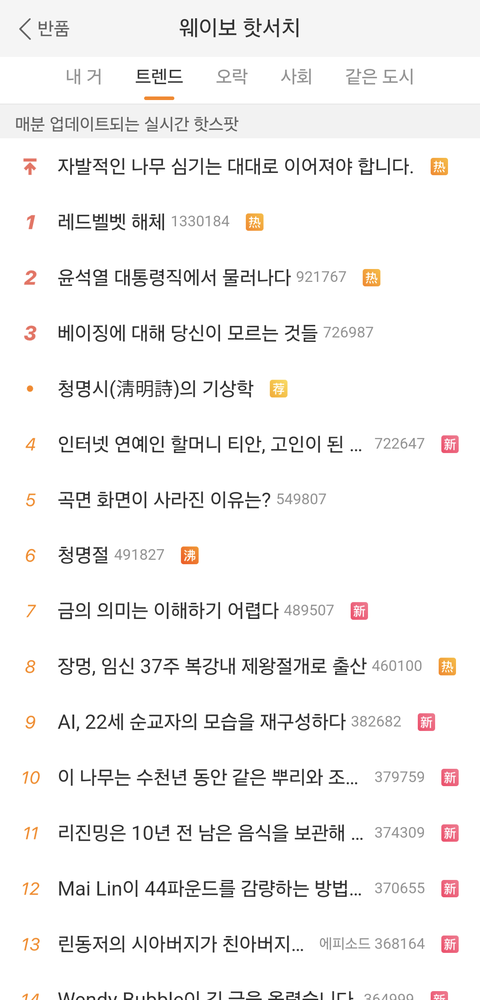
Task: Switch to the 같은 도시 tab
Action: click(379, 77)
